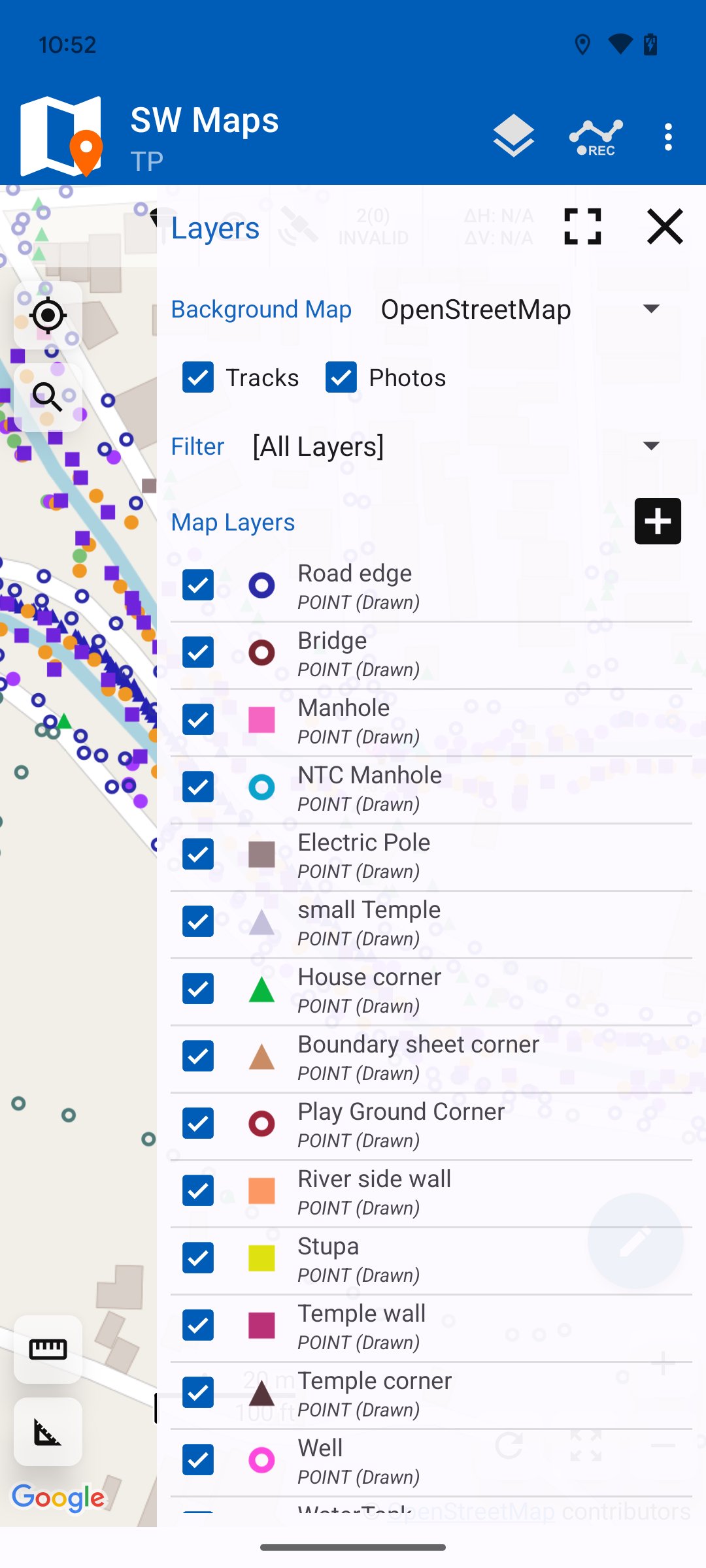This screenshot has height=1568, width=706.
Task: Open the overflow menu
Action: [x=667, y=137]
